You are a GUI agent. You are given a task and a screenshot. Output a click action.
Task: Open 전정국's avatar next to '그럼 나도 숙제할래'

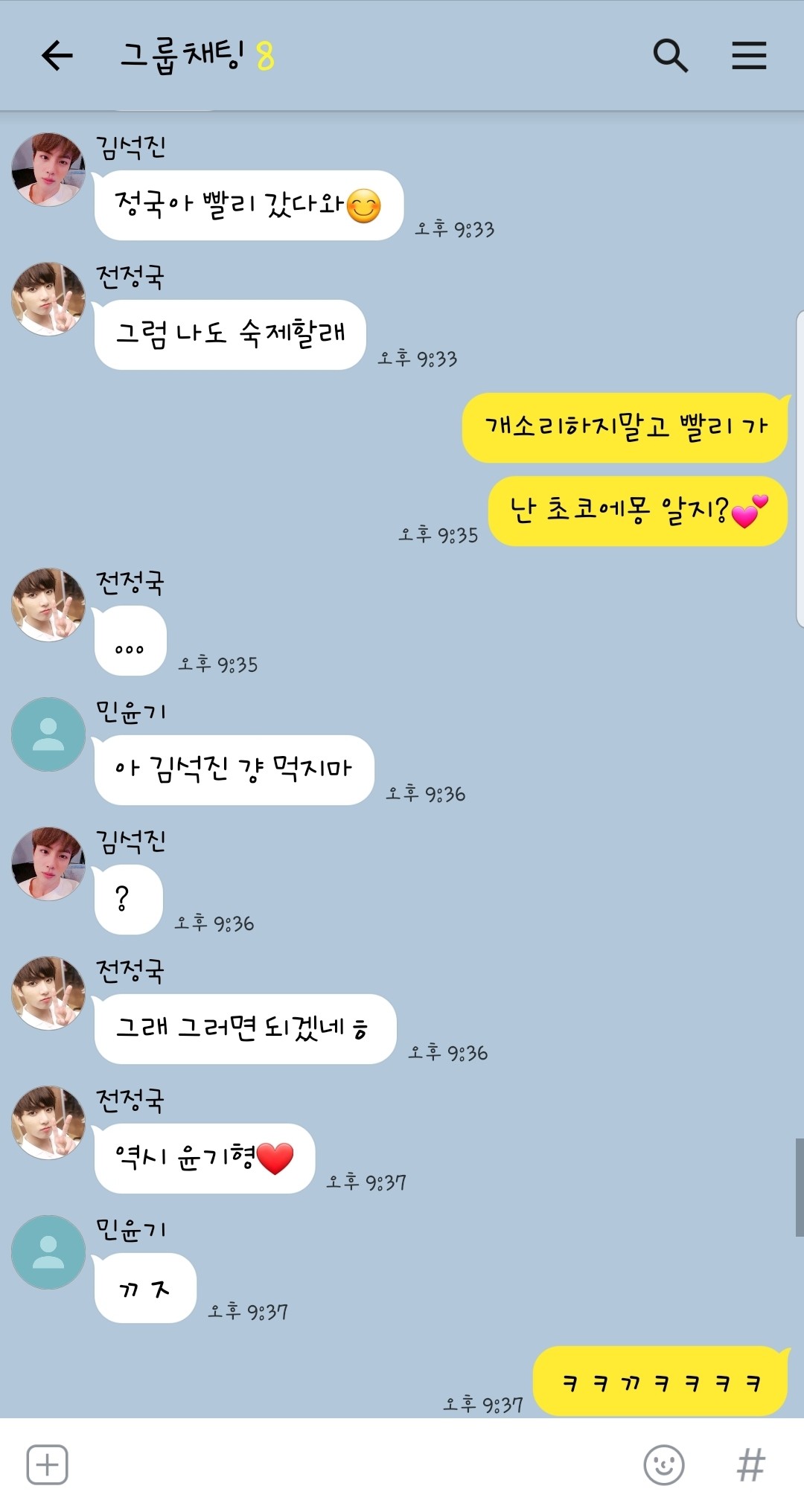click(48, 299)
